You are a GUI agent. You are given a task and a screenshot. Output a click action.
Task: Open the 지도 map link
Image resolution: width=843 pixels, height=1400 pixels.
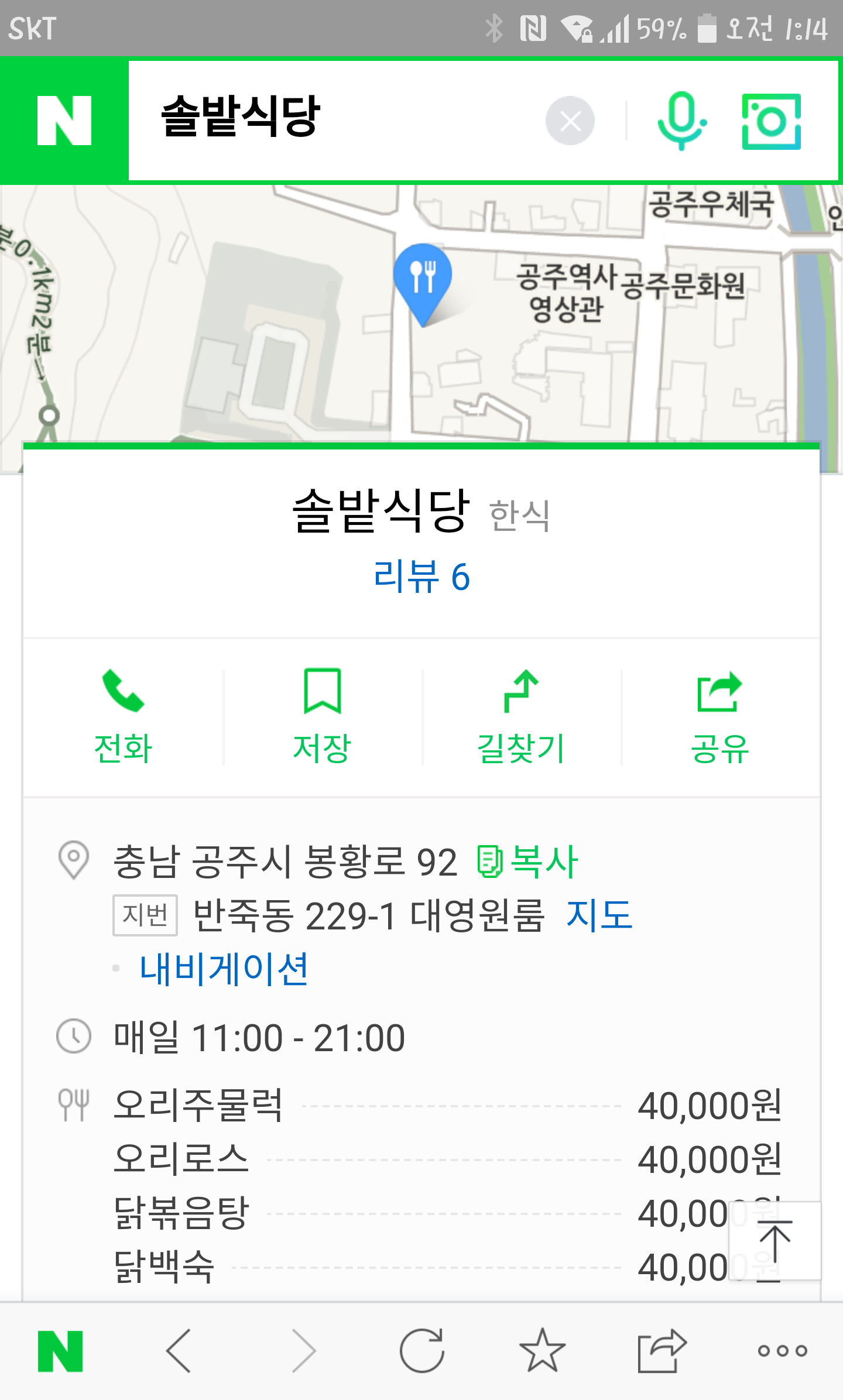click(x=599, y=915)
